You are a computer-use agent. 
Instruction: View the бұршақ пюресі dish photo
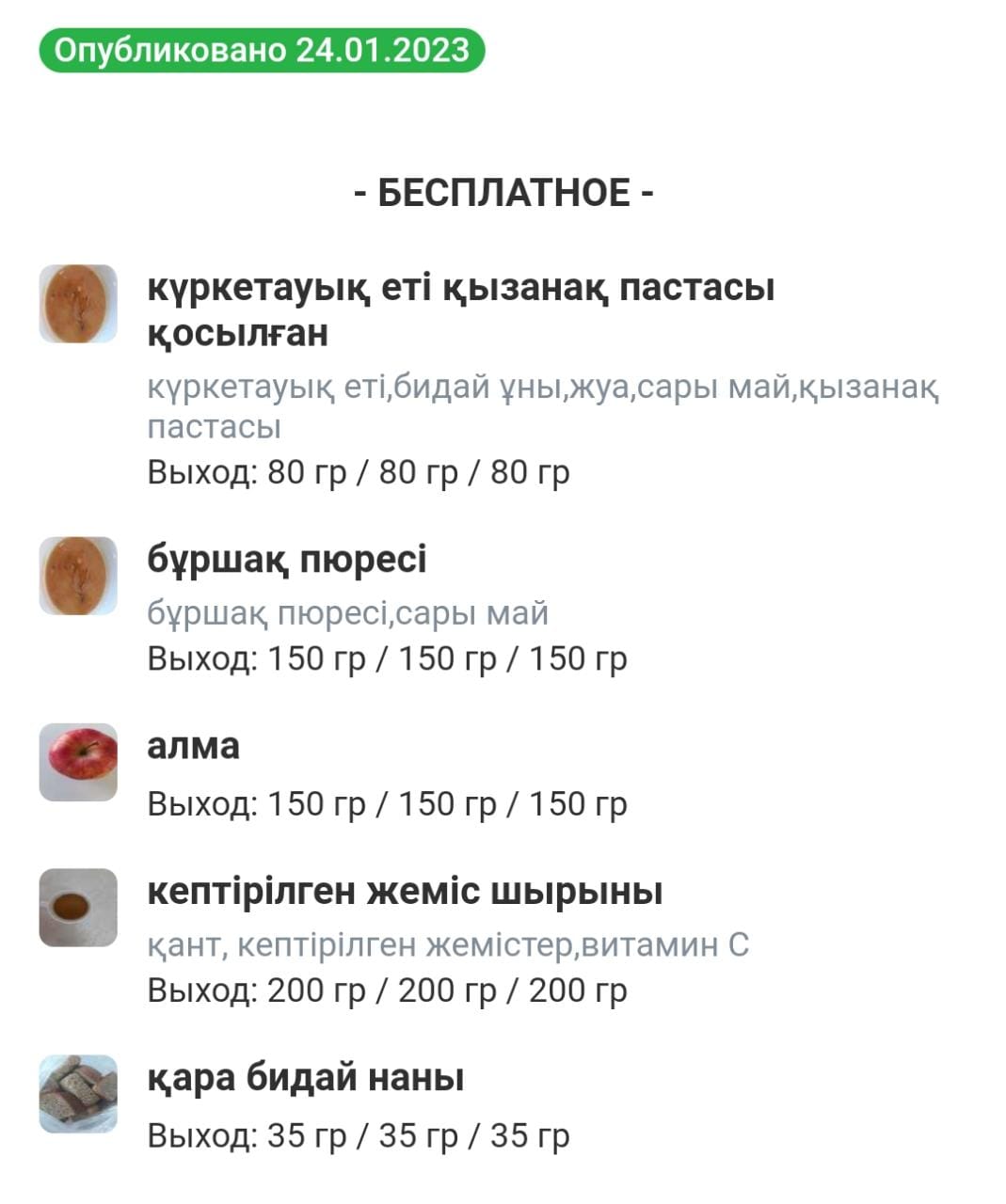(78, 576)
